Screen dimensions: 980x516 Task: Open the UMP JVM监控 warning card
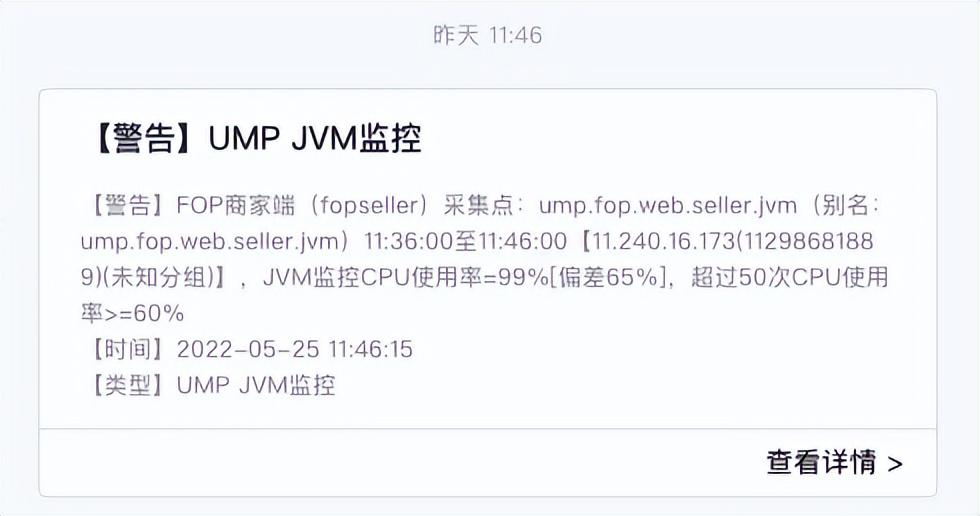[x=487, y=260]
